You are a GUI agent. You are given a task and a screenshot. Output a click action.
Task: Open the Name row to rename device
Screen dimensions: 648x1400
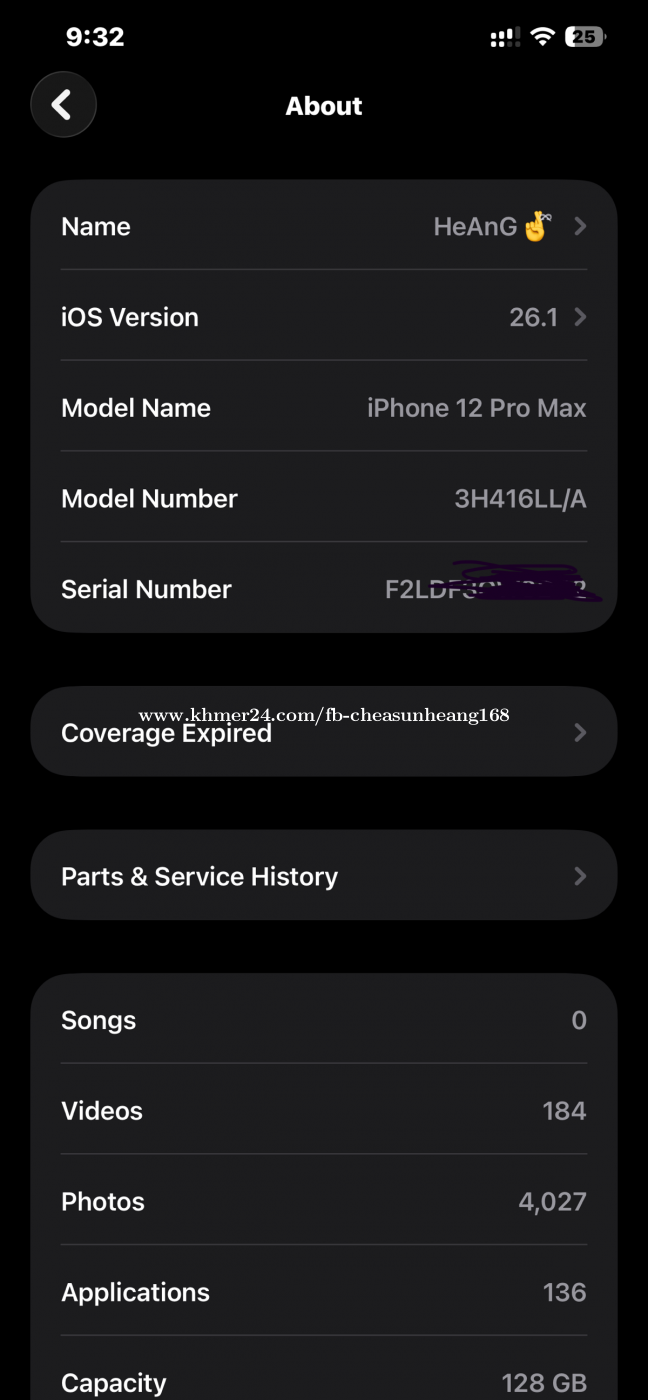tap(323, 227)
